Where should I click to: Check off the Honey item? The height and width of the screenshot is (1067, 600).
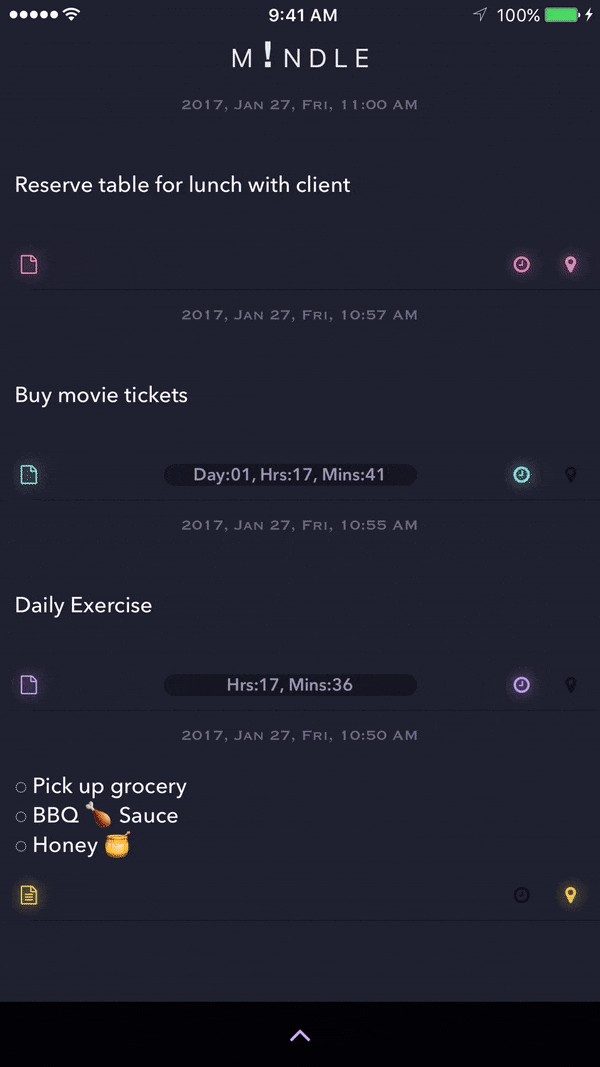click(21, 847)
